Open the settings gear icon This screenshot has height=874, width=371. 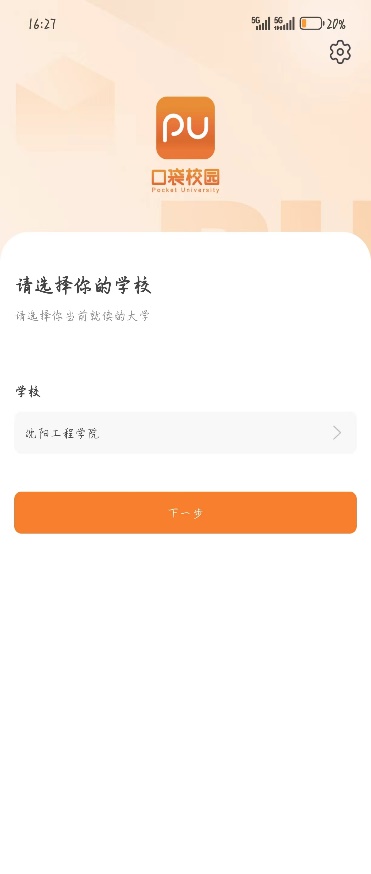pyautogui.click(x=340, y=52)
